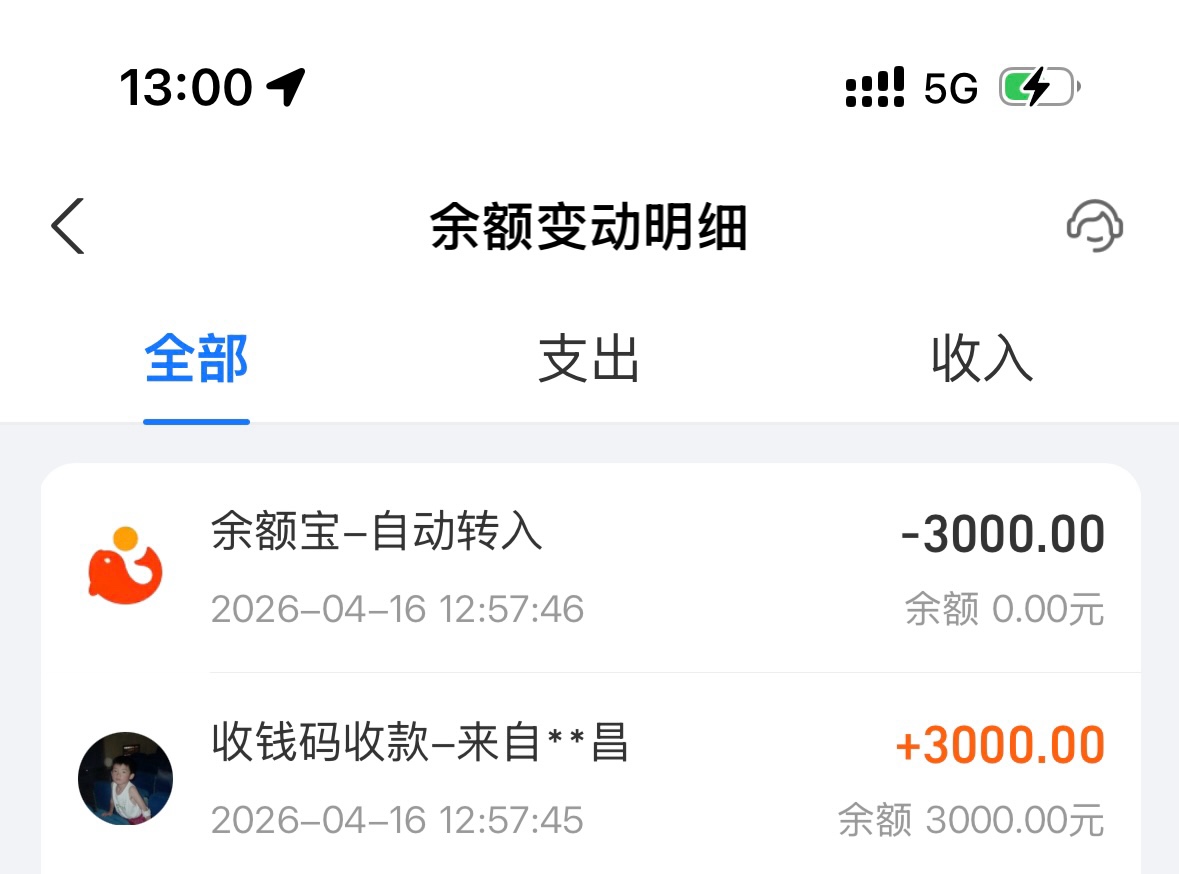Screen dimensions: 1179x874
Task: Open customer service headset icon
Action: [1095, 226]
